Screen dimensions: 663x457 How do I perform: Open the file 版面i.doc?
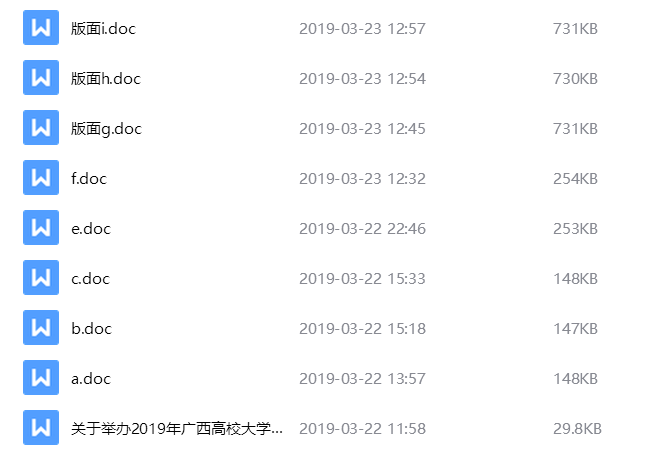pyautogui.click(x=103, y=29)
